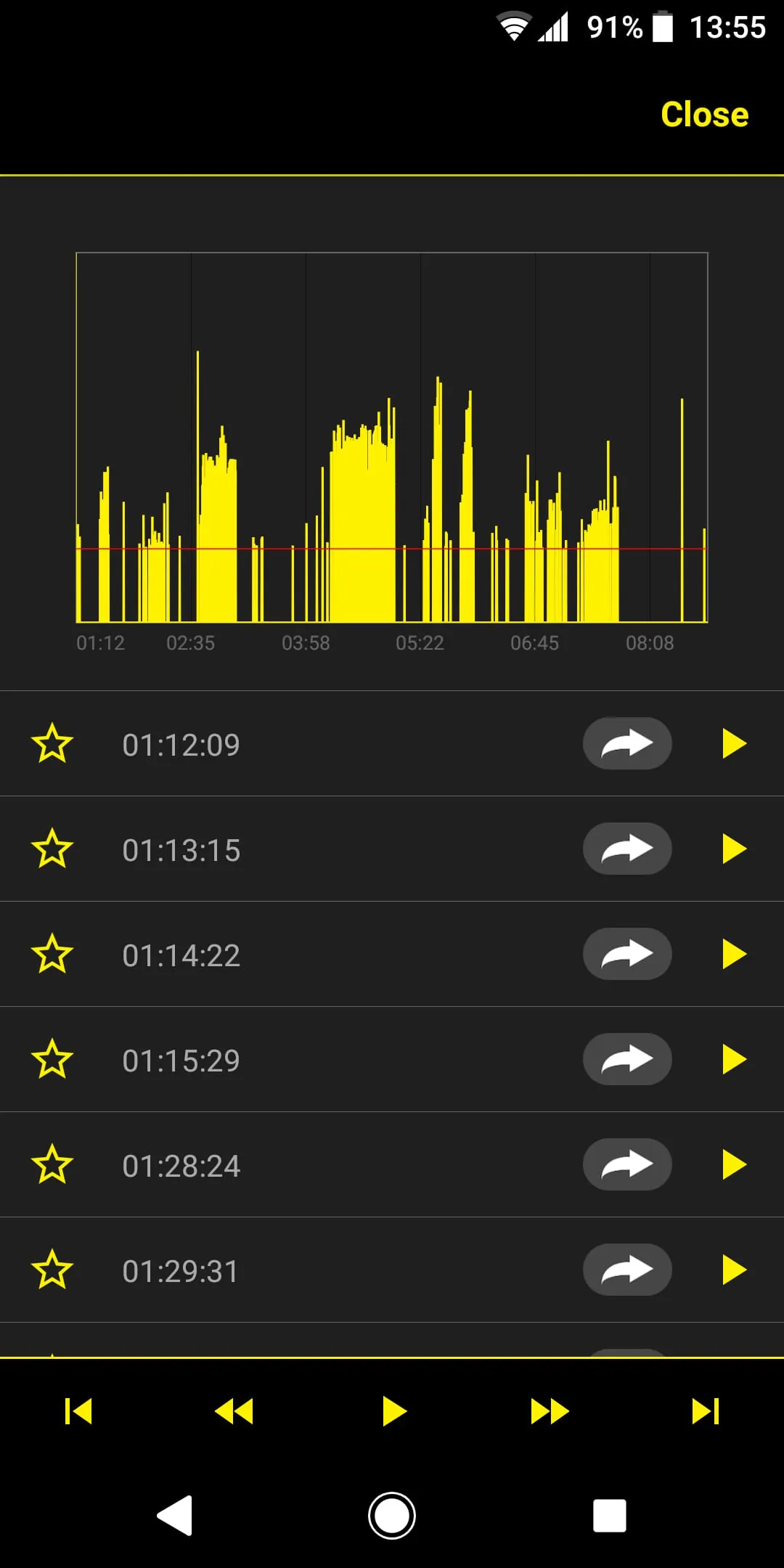This screenshot has height=1568, width=784.
Task: Share the 01:29:31 recording
Action: 627,1270
